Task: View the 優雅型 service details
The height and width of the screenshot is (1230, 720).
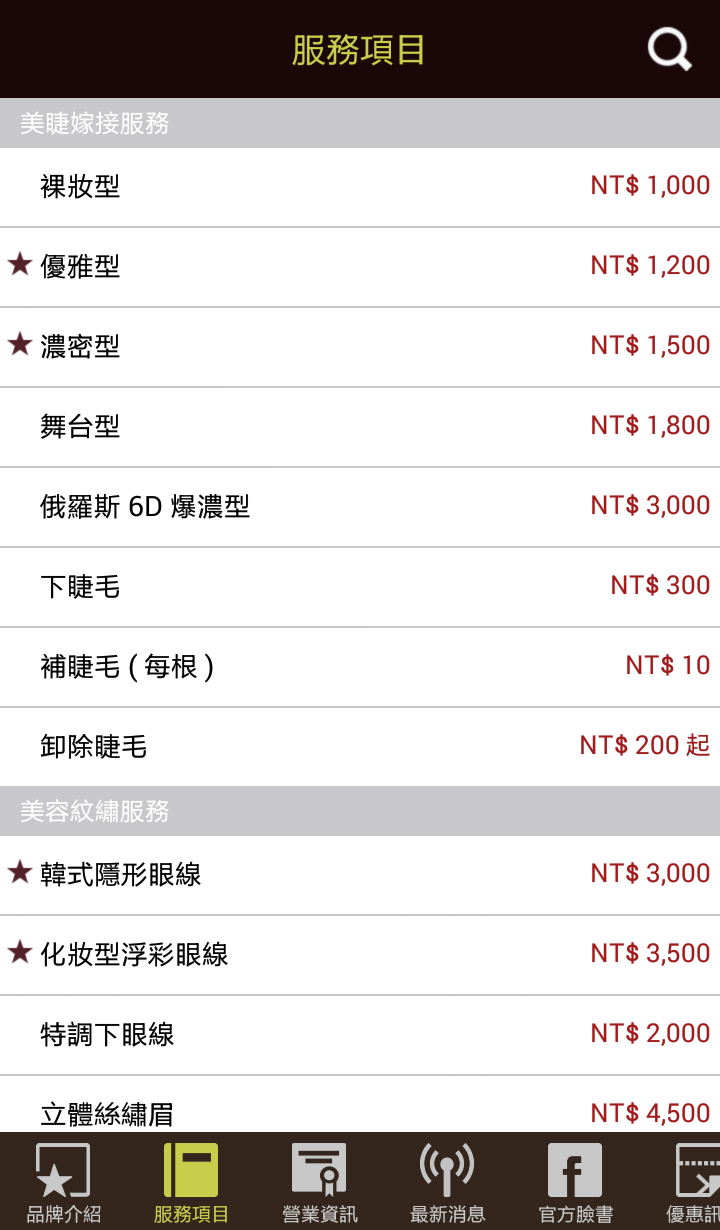Action: pos(360,267)
